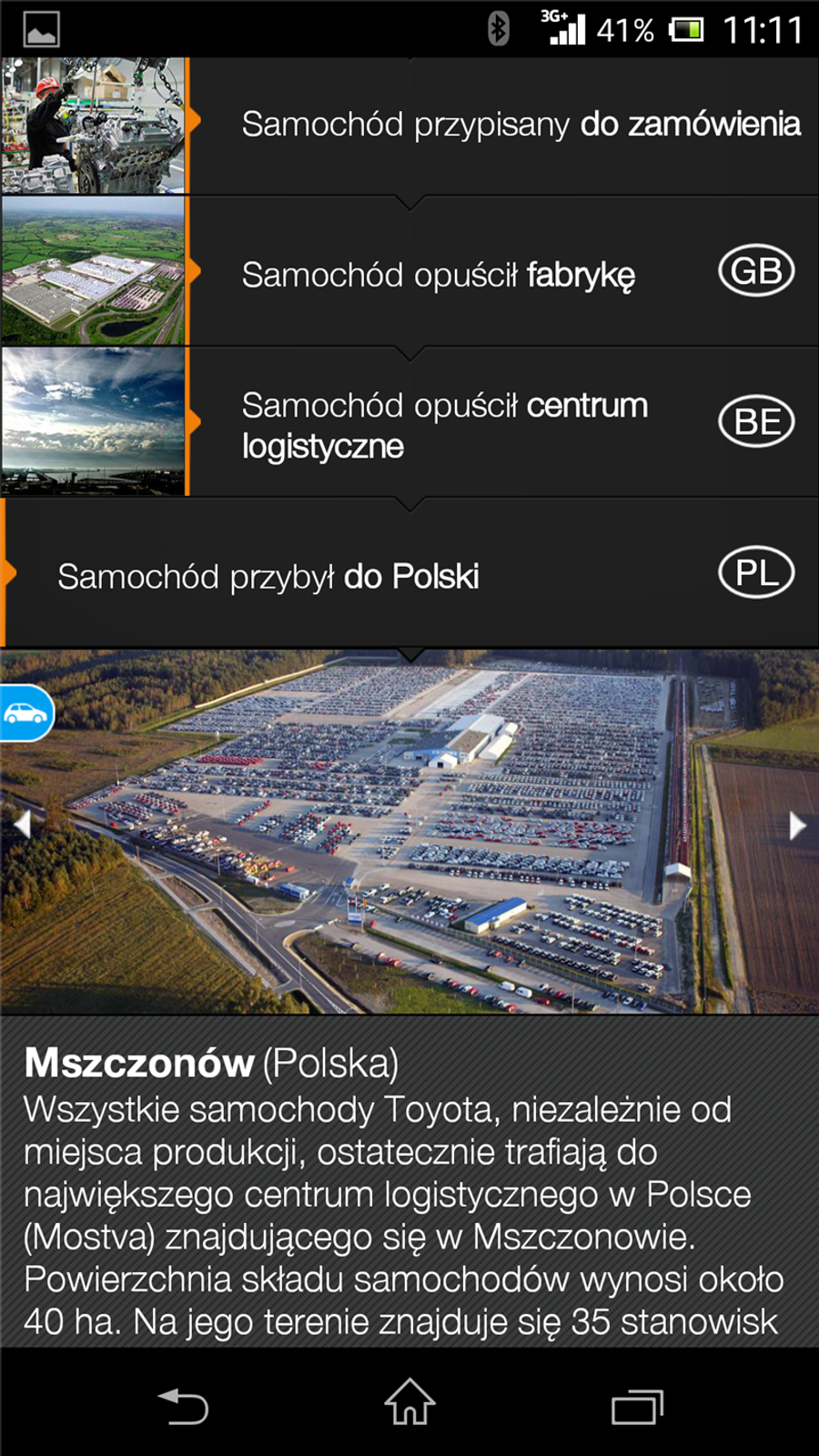This screenshot has width=819, height=1456.
Task: Tap the right arrow to view next photo
Action: [x=797, y=824]
